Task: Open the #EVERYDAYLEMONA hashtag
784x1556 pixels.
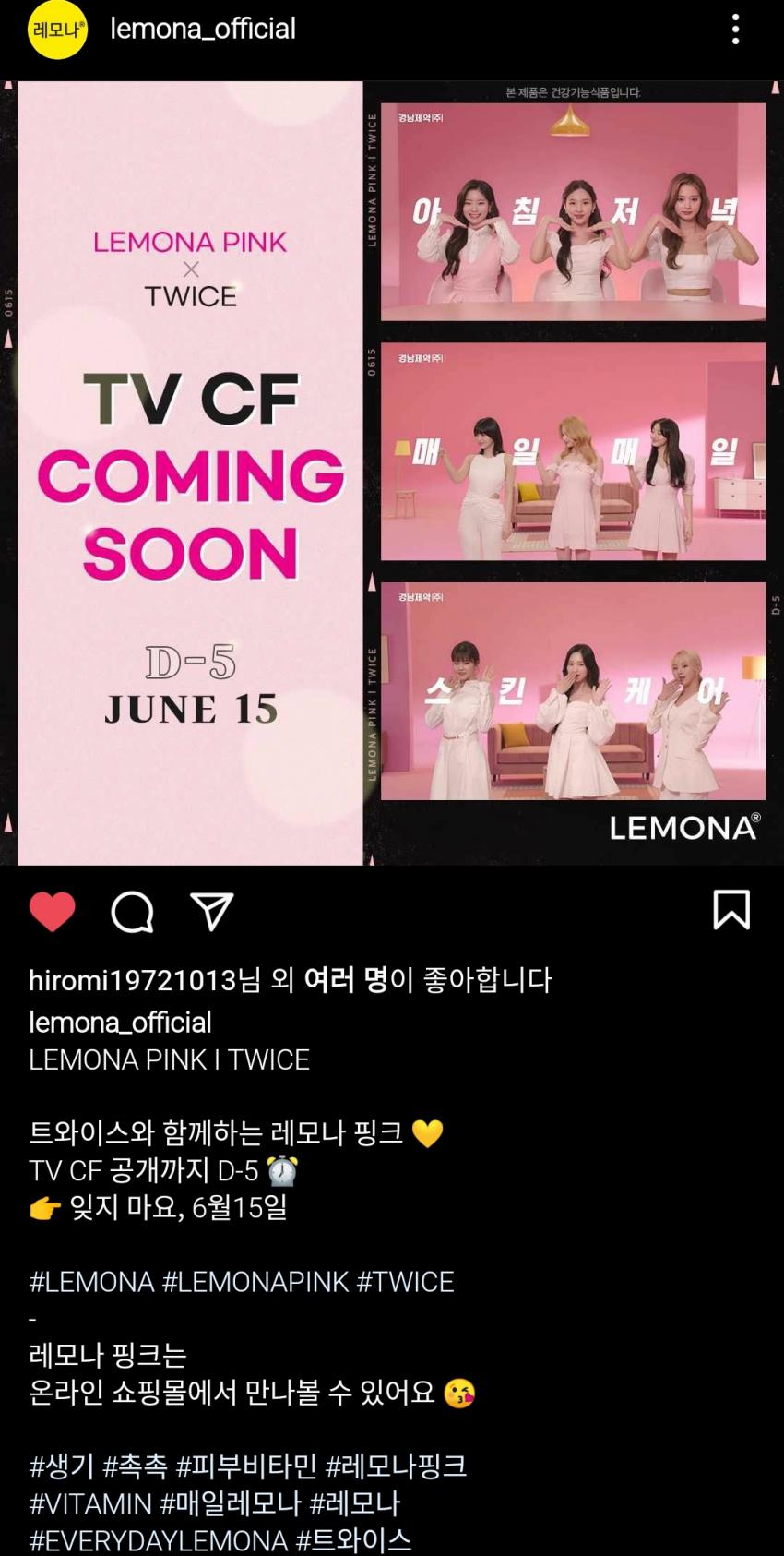Action: (159, 1540)
